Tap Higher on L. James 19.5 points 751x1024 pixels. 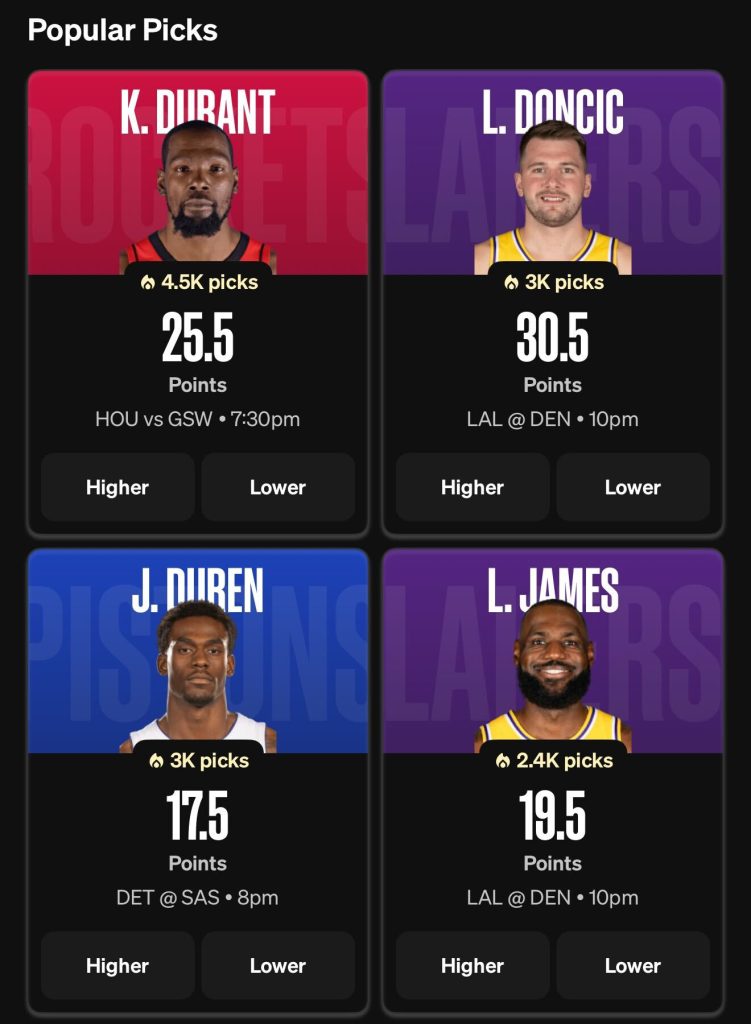[472, 965]
